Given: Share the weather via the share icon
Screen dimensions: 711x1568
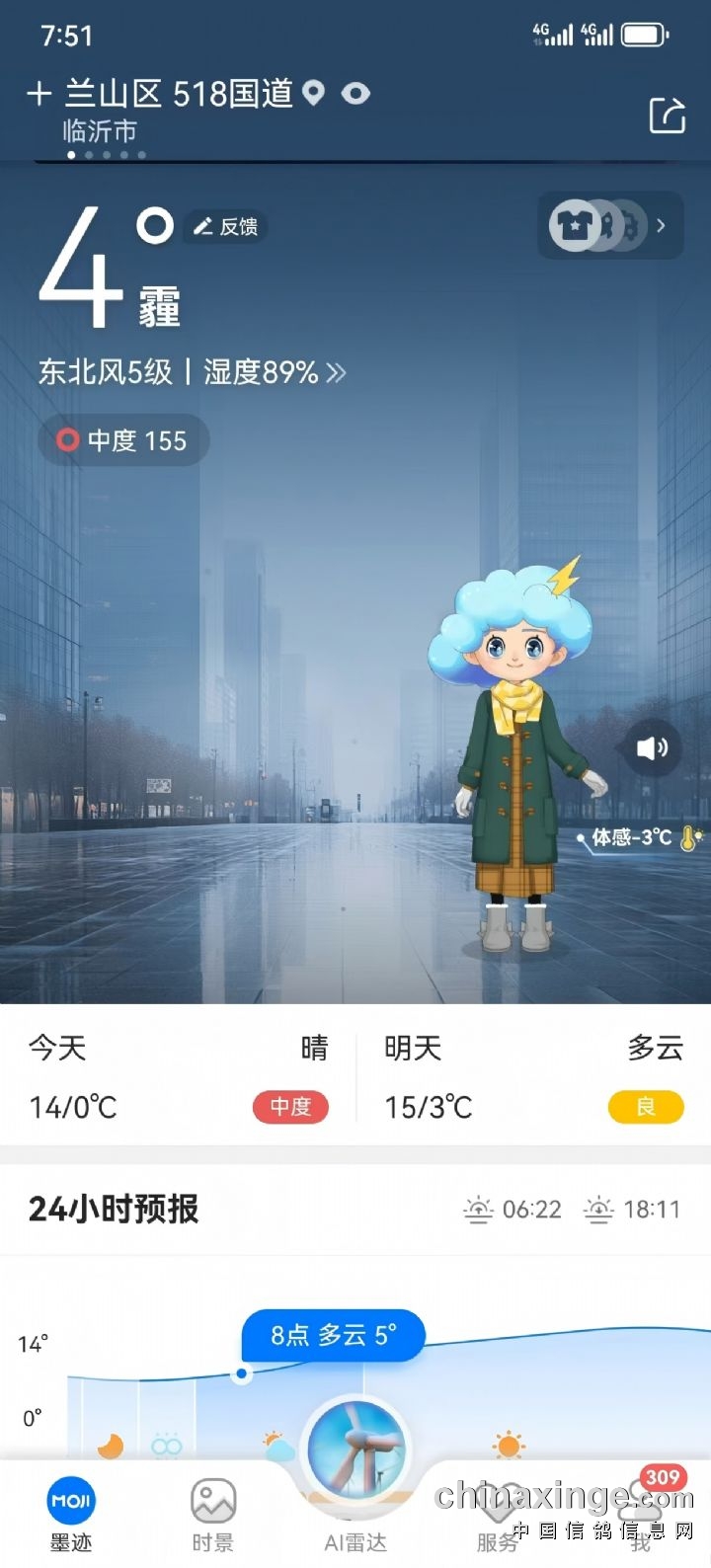Looking at the screenshot, I should click(x=668, y=116).
